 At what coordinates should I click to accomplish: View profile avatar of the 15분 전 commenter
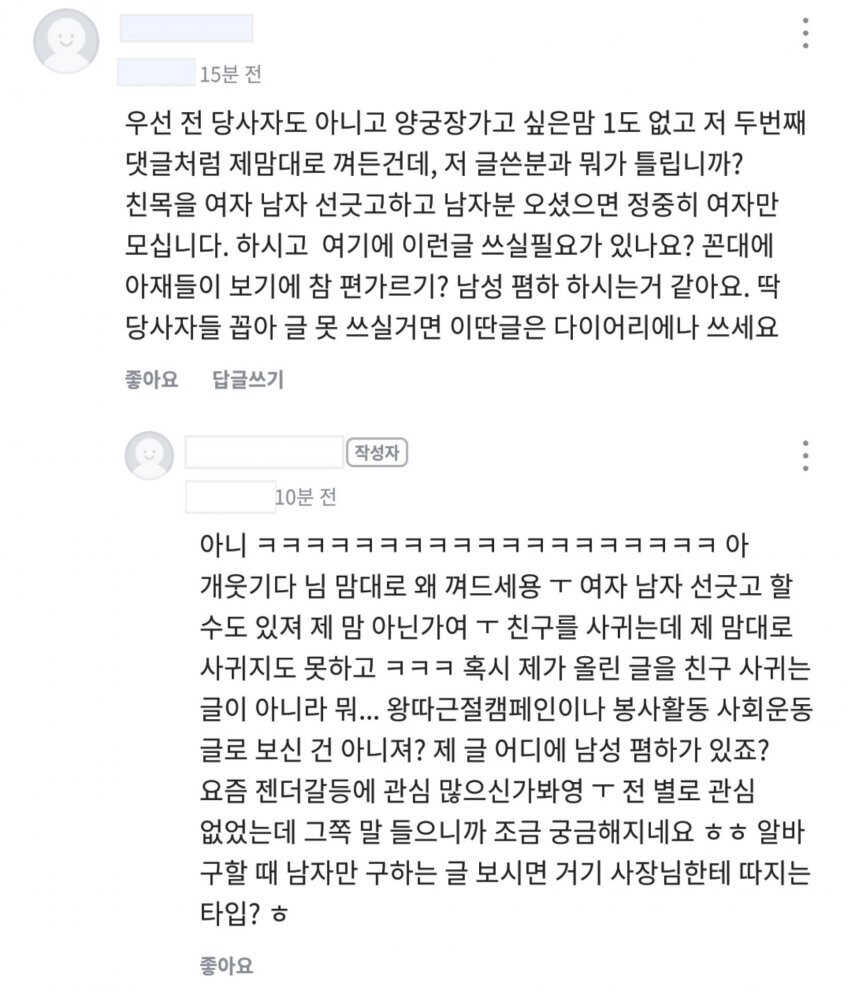pos(67,43)
